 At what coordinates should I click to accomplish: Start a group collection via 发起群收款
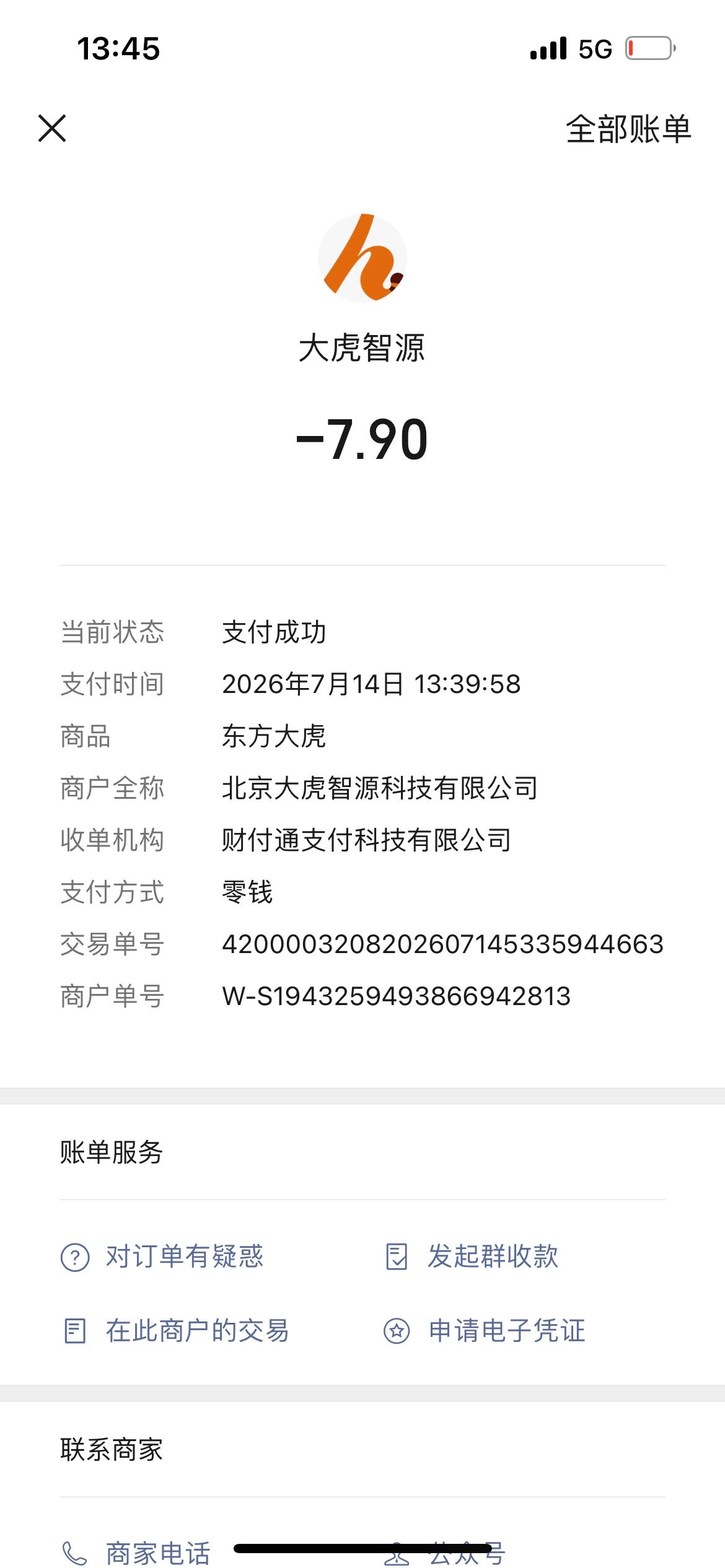click(472, 1257)
